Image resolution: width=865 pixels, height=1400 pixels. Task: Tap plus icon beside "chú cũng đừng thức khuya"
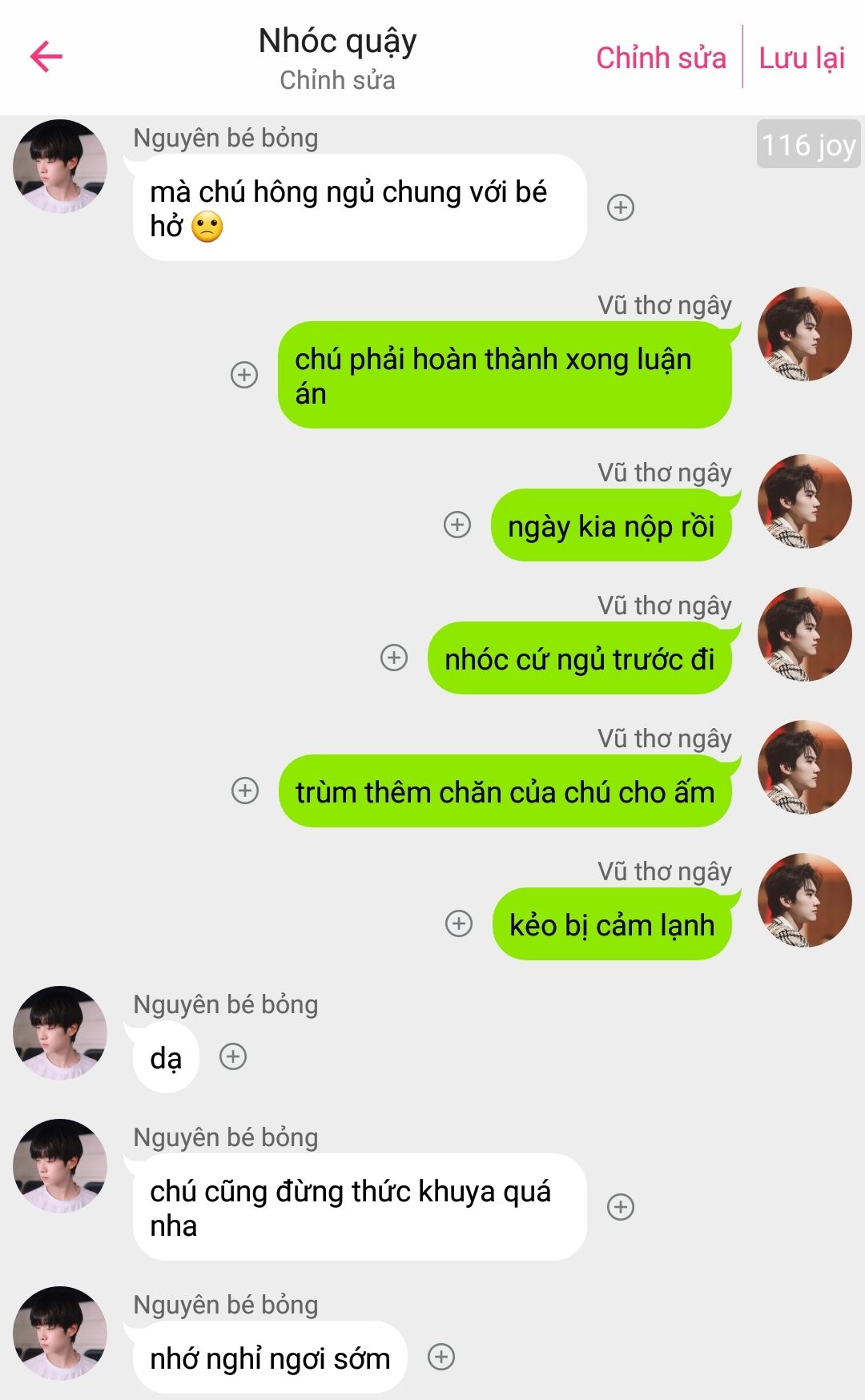(x=621, y=1207)
